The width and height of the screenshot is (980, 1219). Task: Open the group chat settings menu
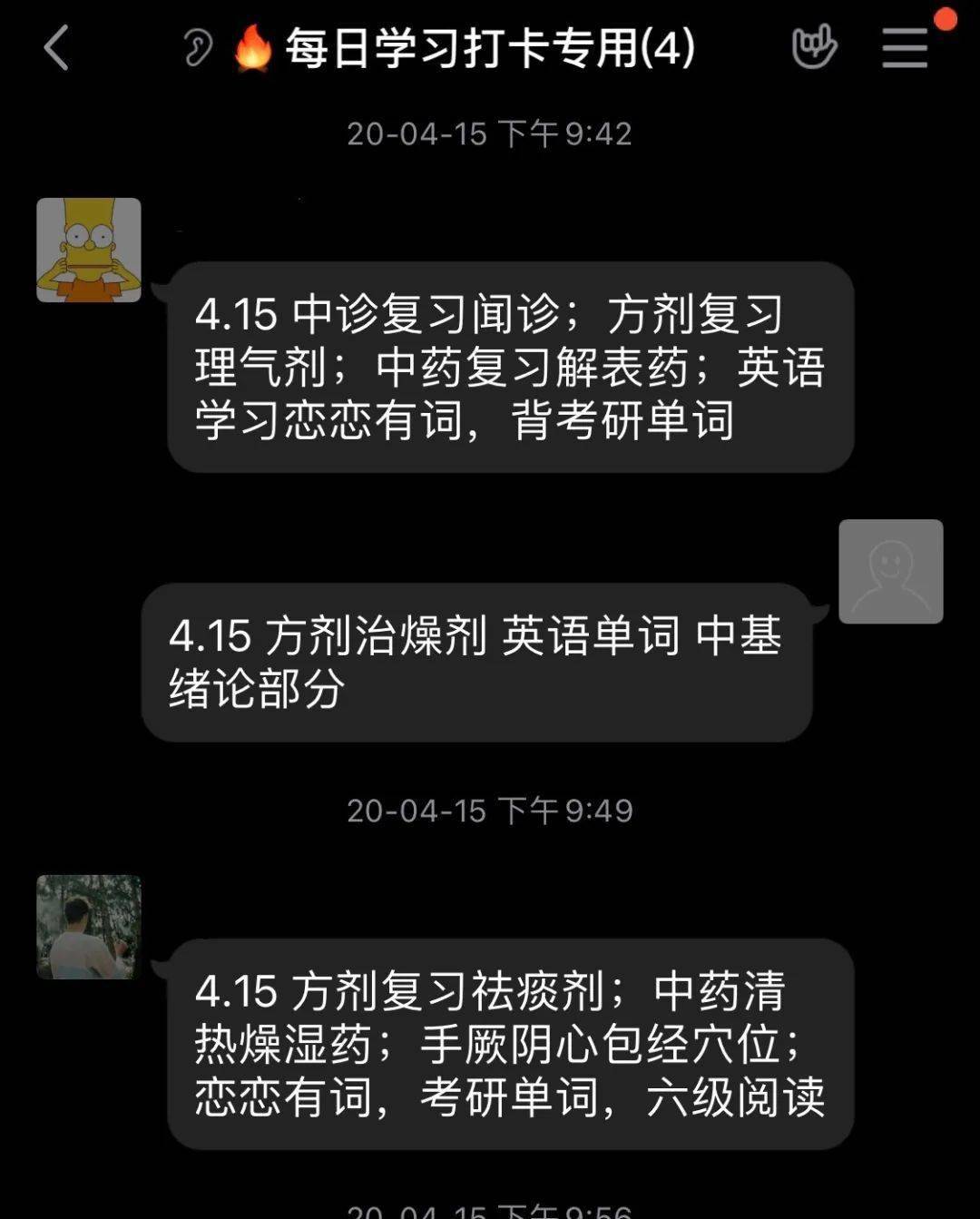coord(905,48)
